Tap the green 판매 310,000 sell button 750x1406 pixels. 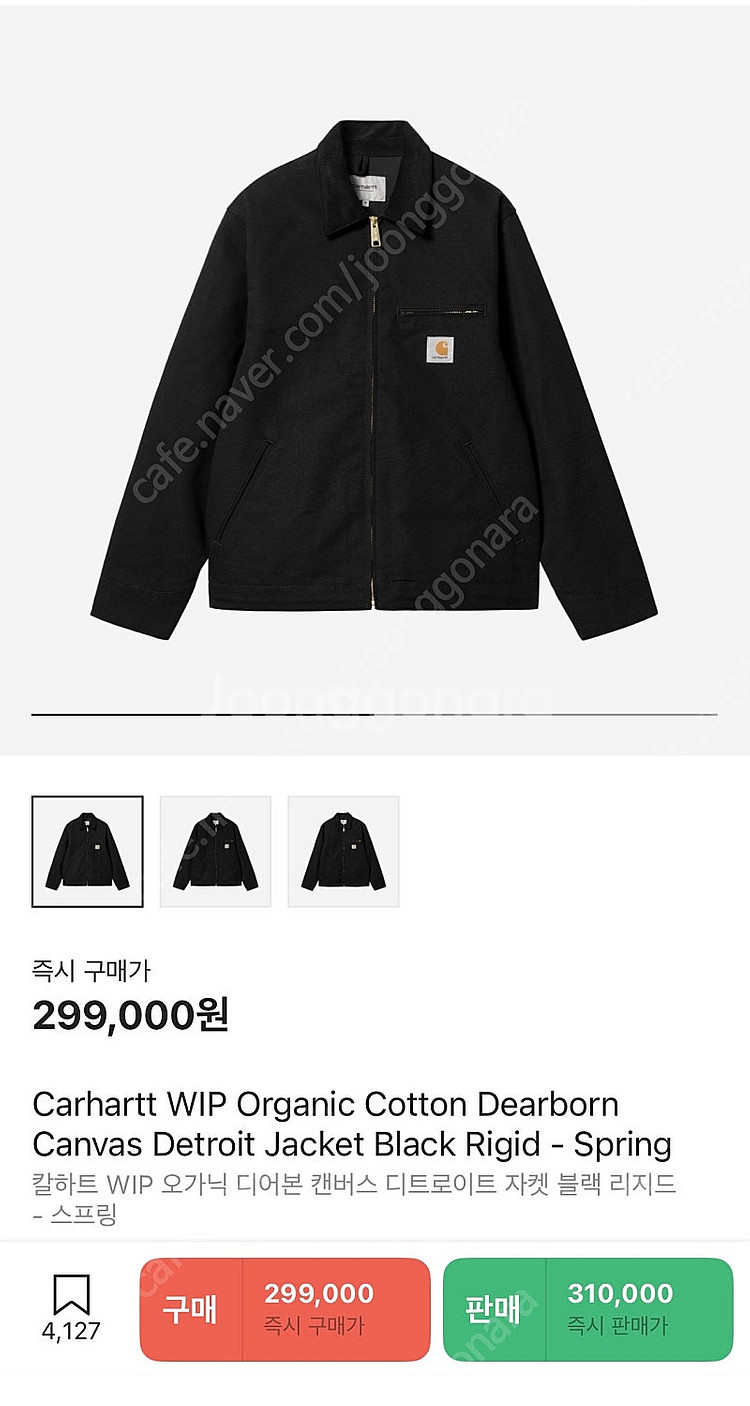pos(588,1309)
